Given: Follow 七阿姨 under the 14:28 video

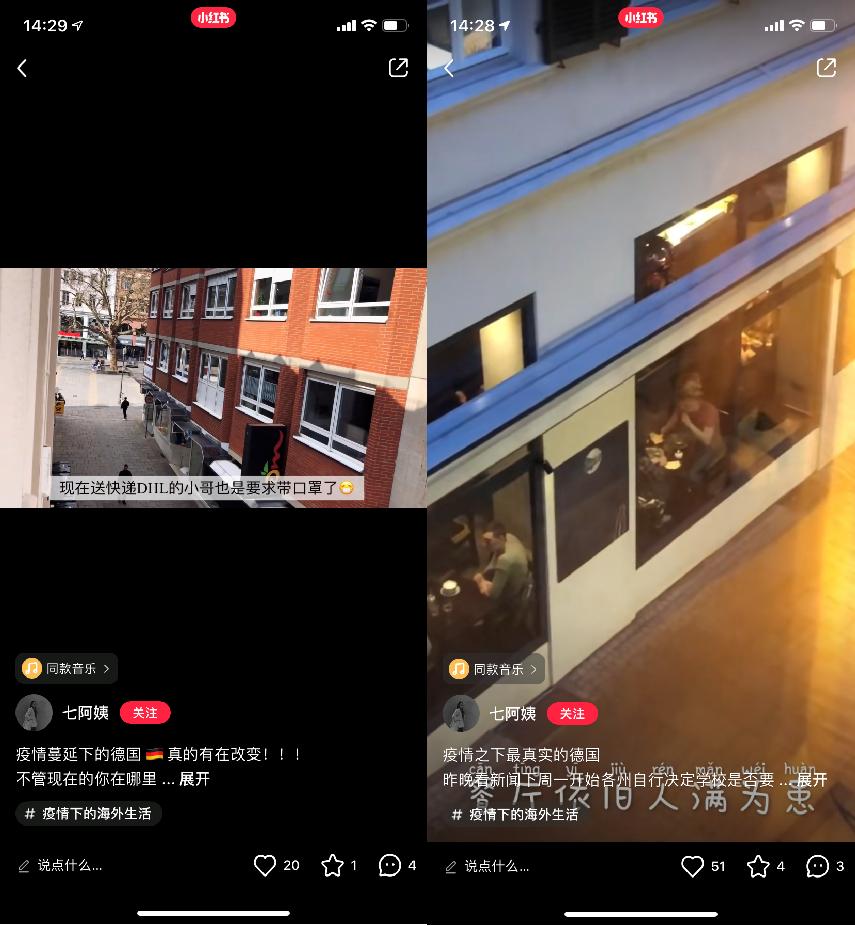Looking at the screenshot, I should click(572, 713).
